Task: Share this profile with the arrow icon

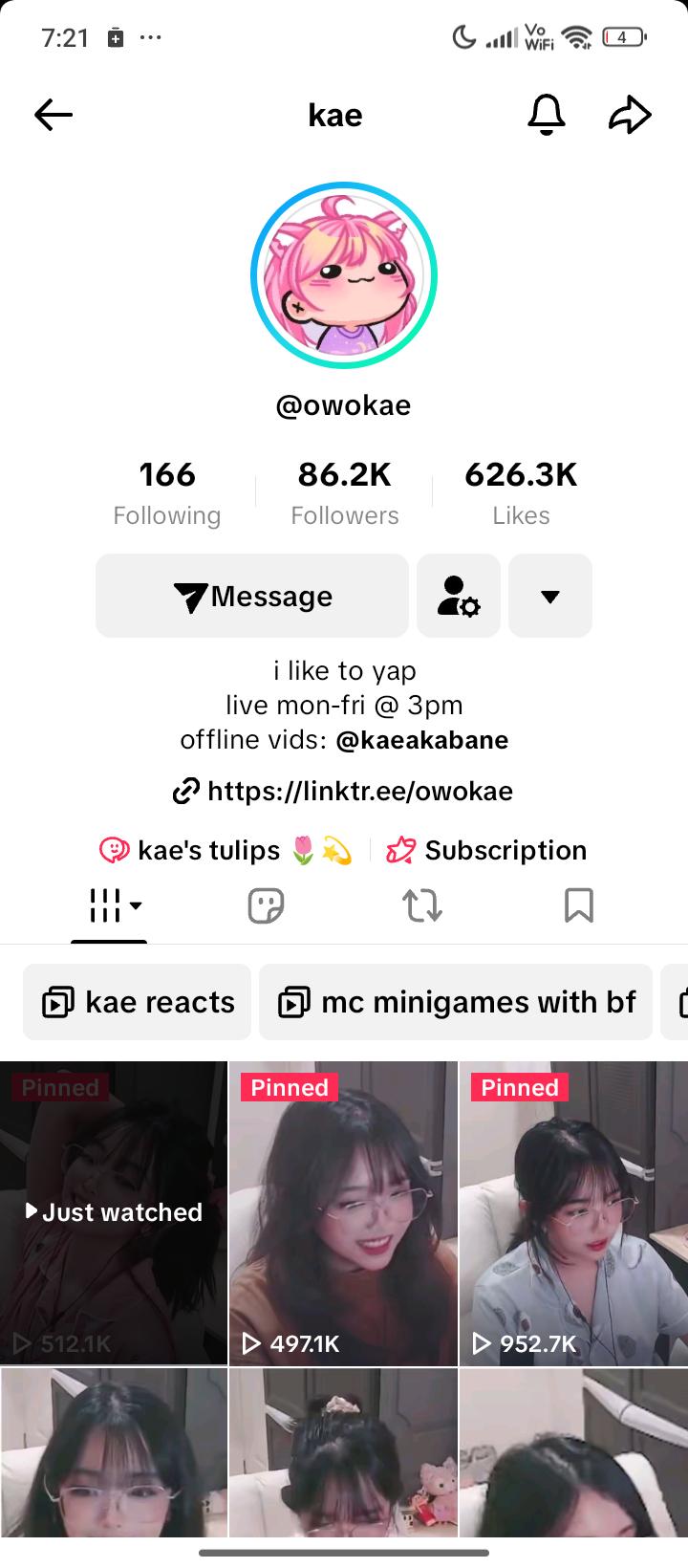Action: click(x=630, y=116)
